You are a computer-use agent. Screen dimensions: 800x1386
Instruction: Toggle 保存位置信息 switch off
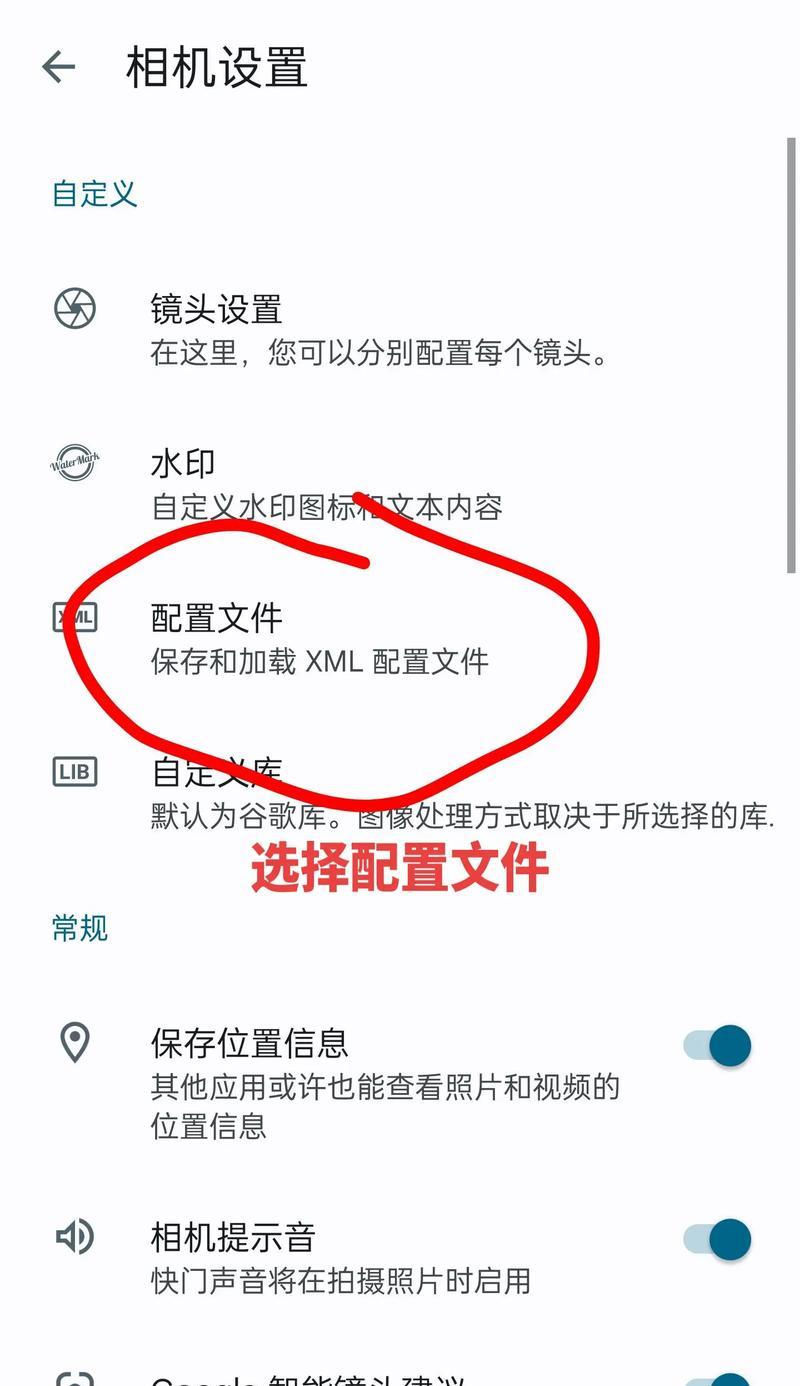[718, 1046]
